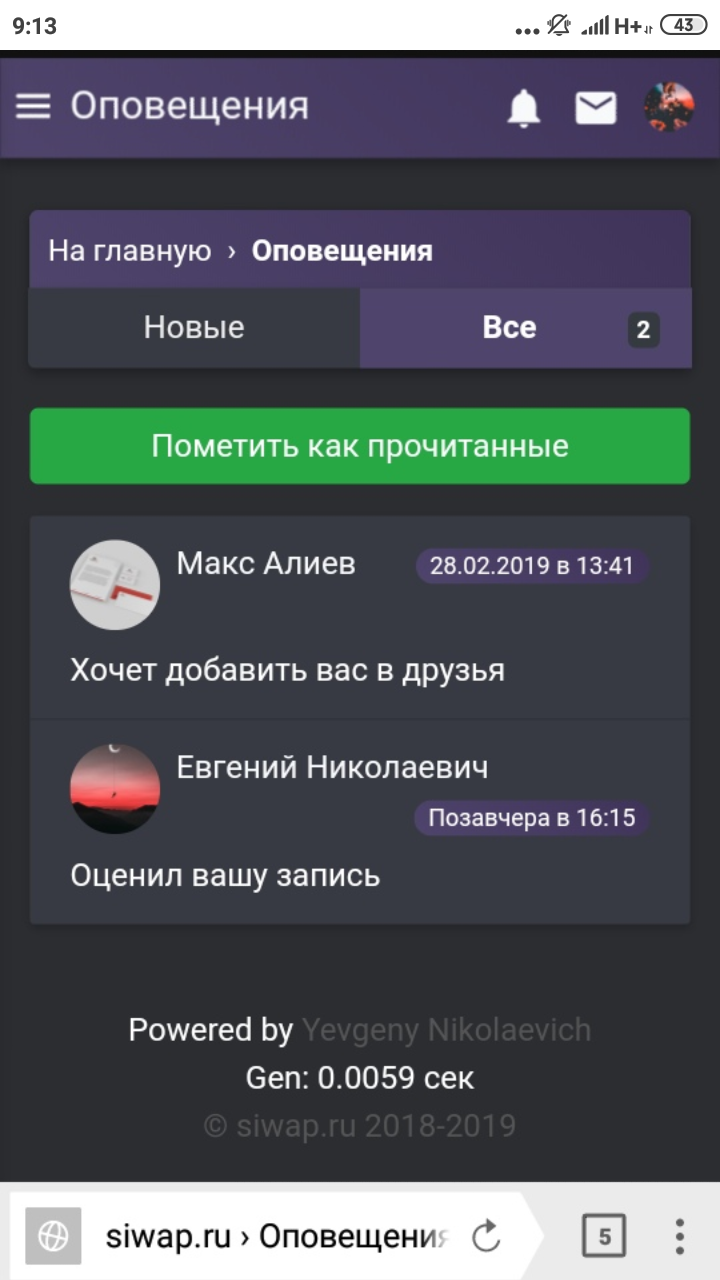Tap Пометить как прочитанные button
The height and width of the screenshot is (1280, 720).
360,446
